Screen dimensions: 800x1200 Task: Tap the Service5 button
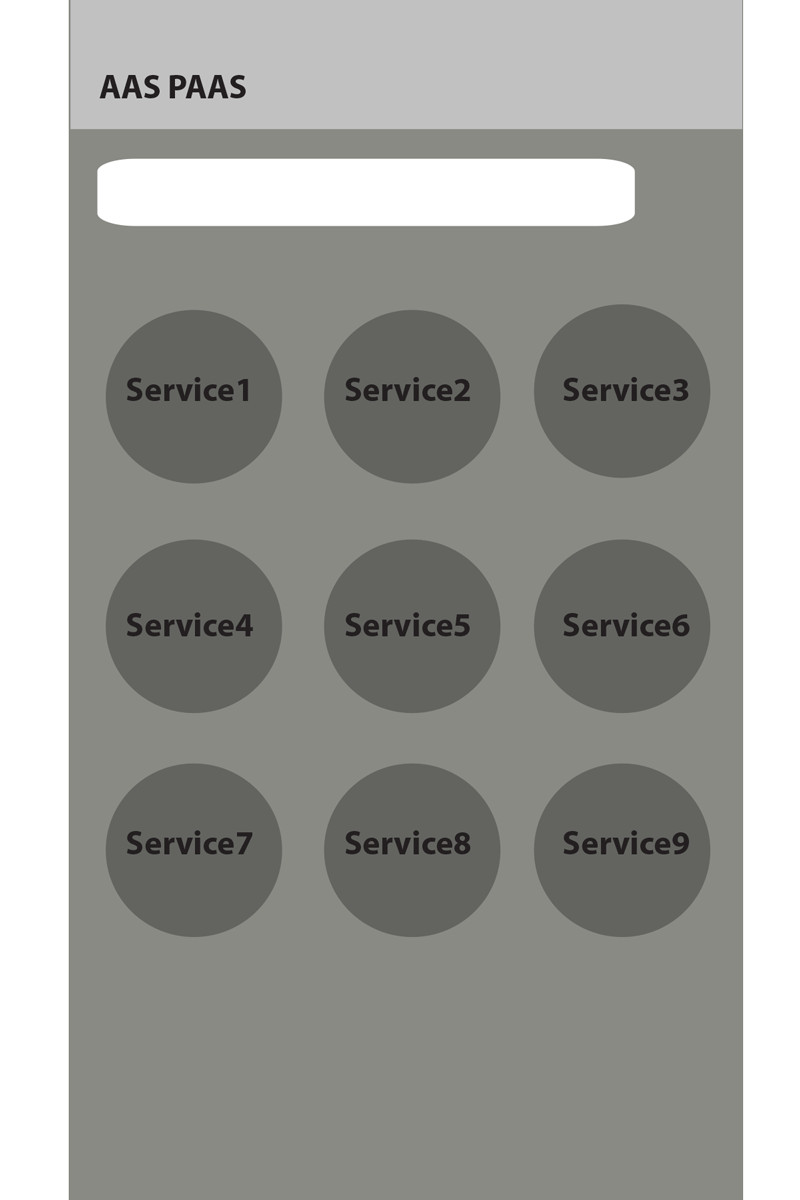tap(412, 626)
